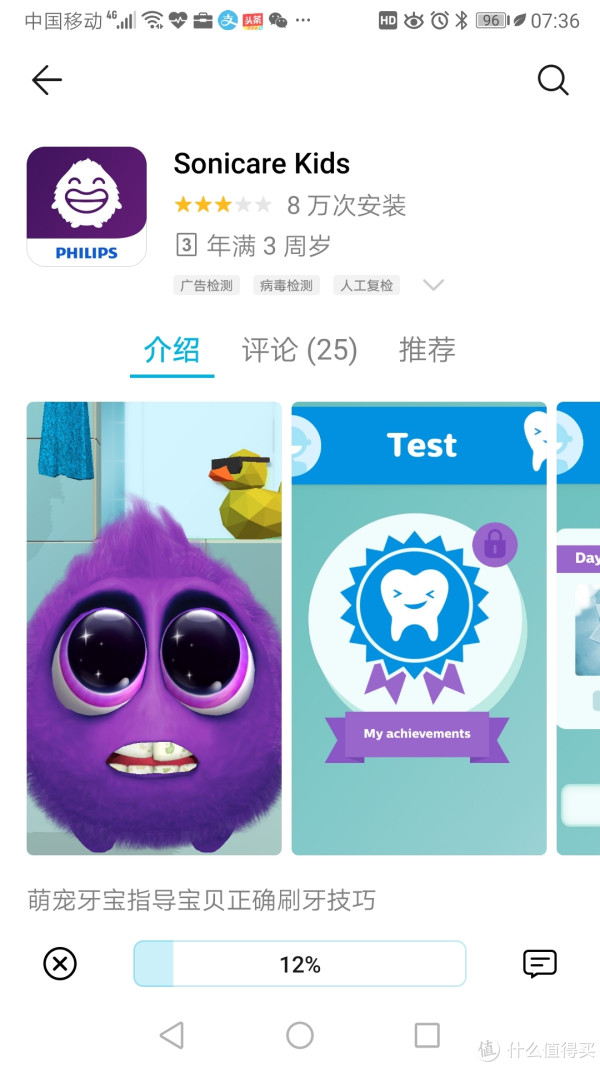Tap the system home button
Screen dimensions: 600x1067
pyautogui.click(x=300, y=1035)
